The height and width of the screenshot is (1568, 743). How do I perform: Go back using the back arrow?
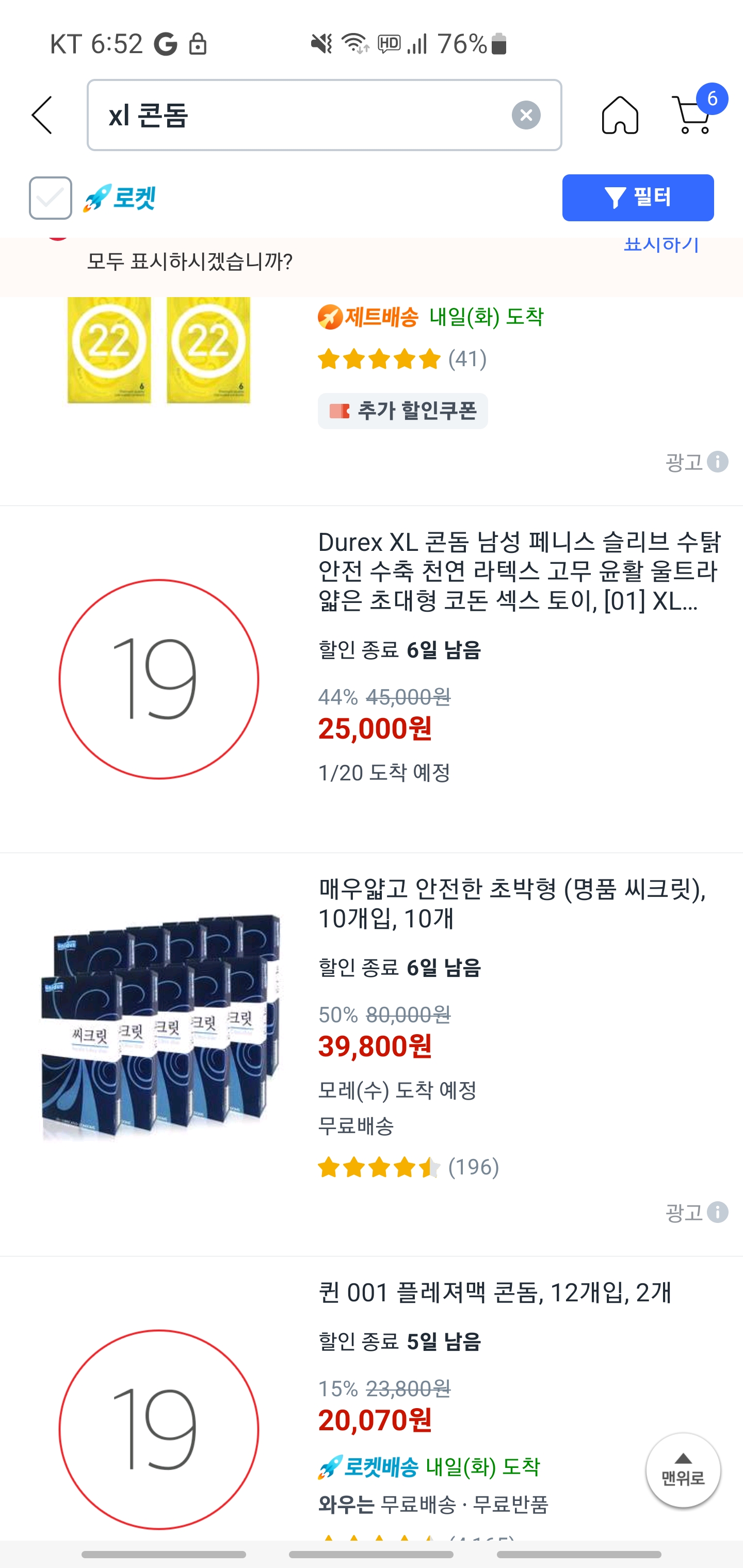point(42,115)
